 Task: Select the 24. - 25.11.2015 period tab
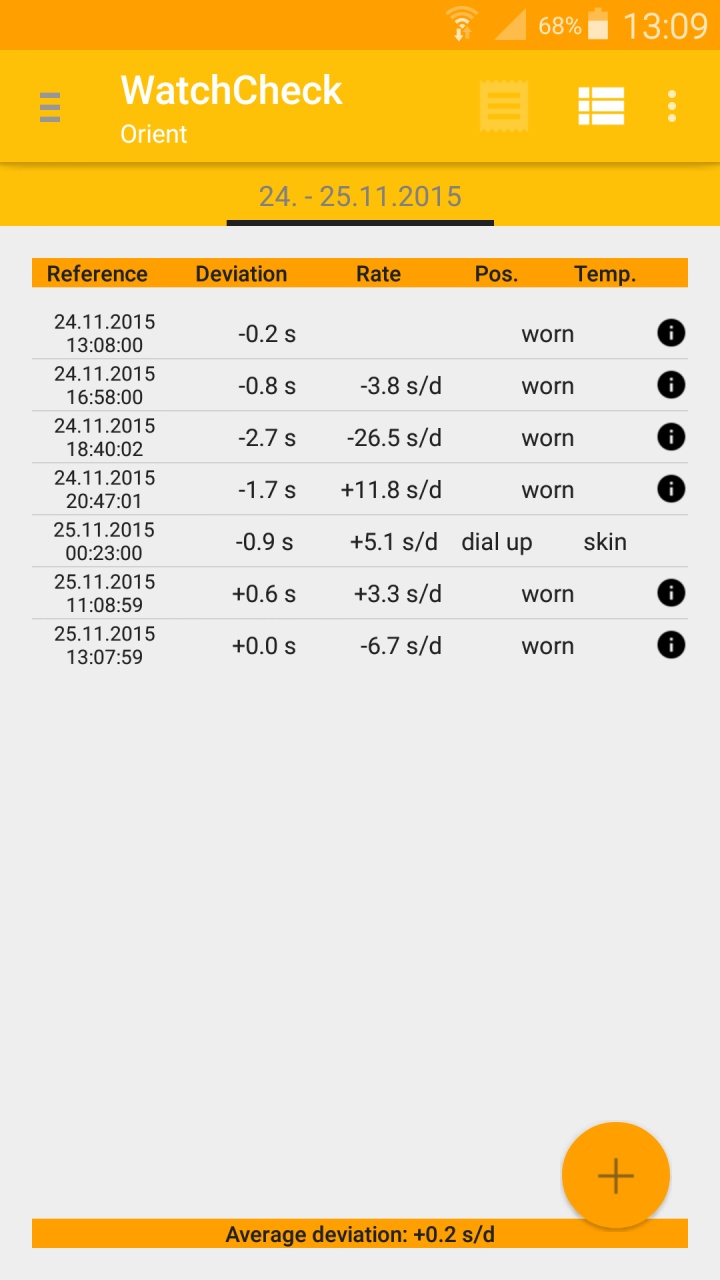[x=360, y=196]
